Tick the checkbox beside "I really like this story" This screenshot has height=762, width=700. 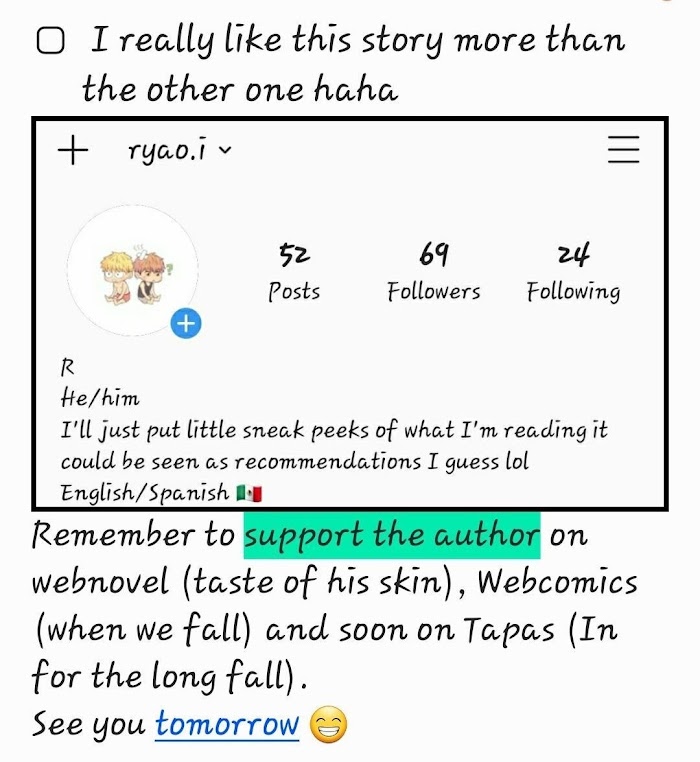tap(51, 40)
